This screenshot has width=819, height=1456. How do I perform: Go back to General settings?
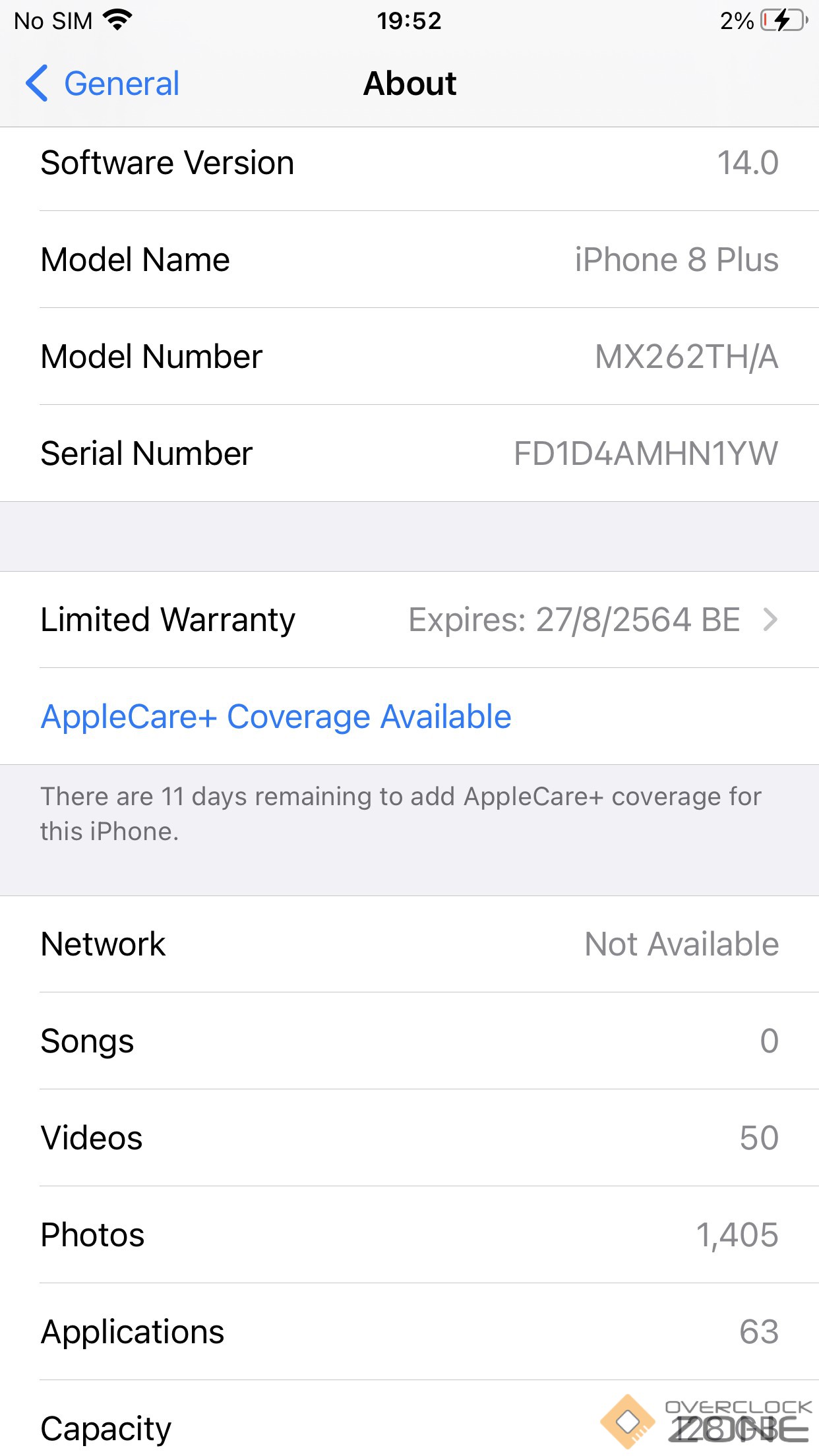click(103, 84)
